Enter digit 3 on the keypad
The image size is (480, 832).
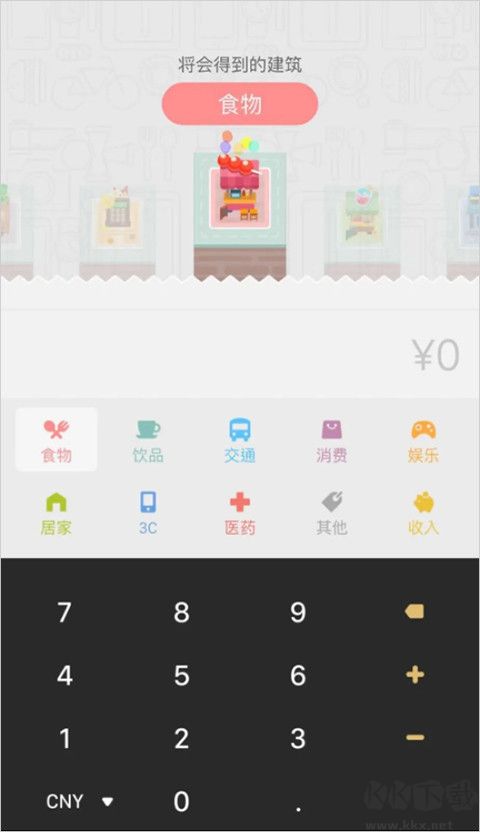pos(298,738)
